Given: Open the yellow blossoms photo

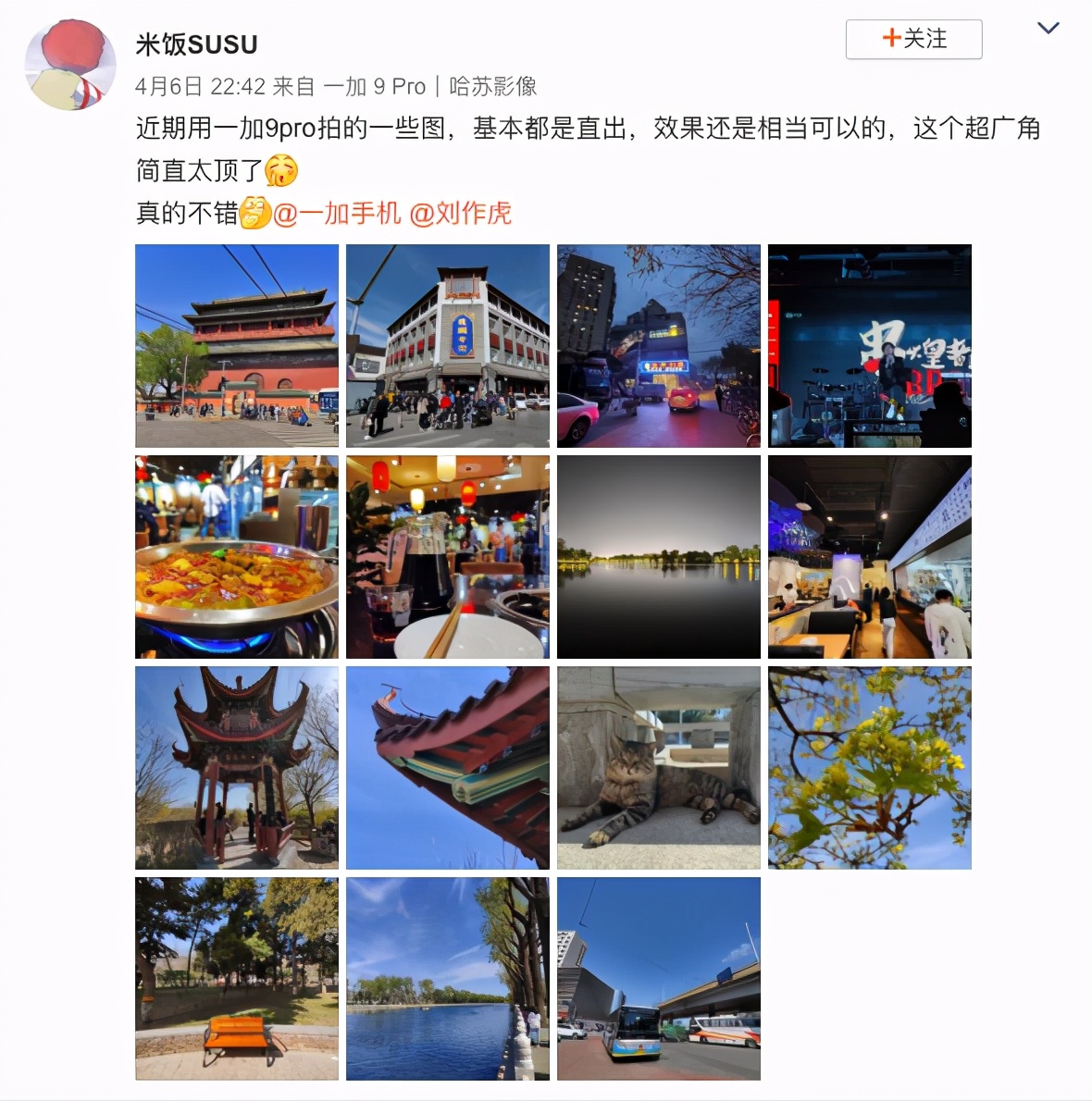Looking at the screenshot, I should tap(870, 768).
